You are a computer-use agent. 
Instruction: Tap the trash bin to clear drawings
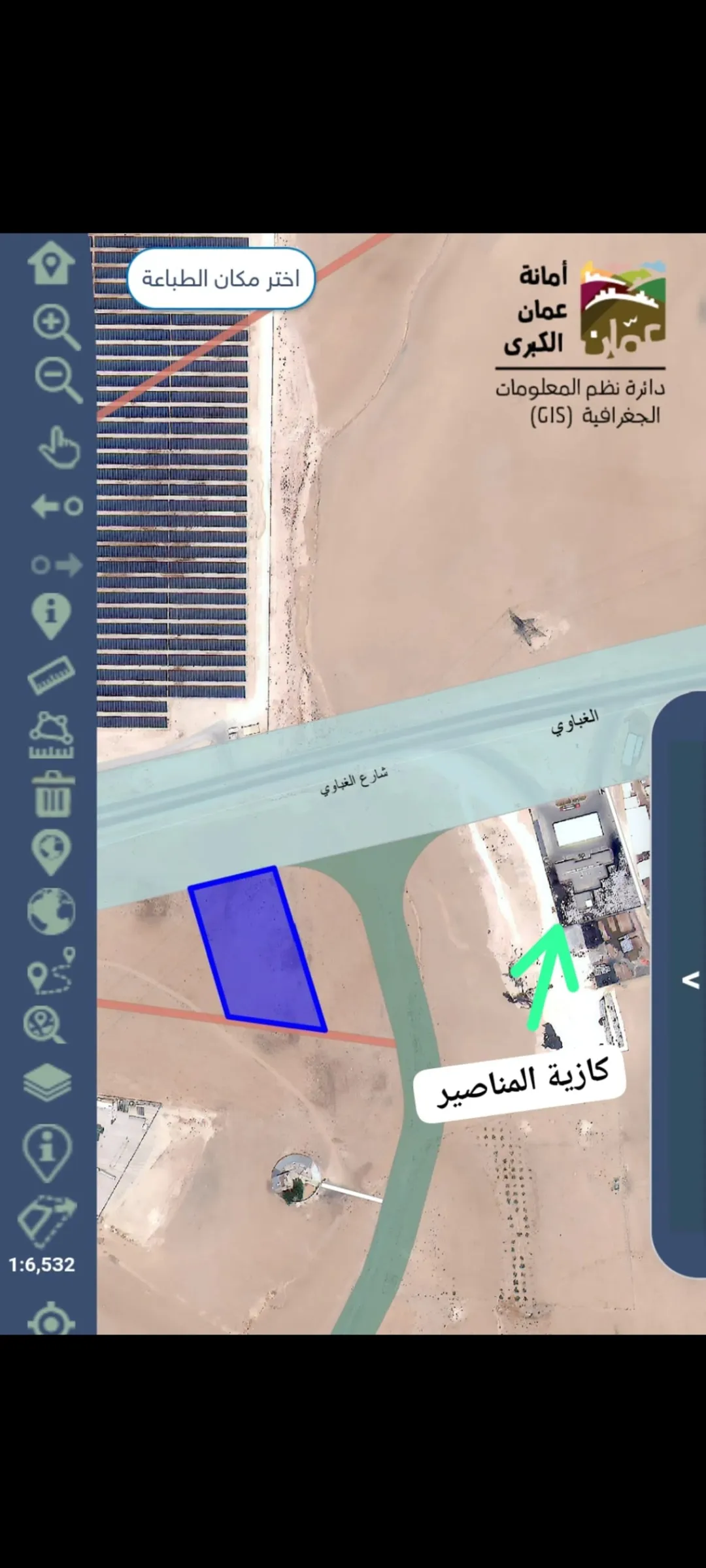pyautogui.click(x=53, y=794)
